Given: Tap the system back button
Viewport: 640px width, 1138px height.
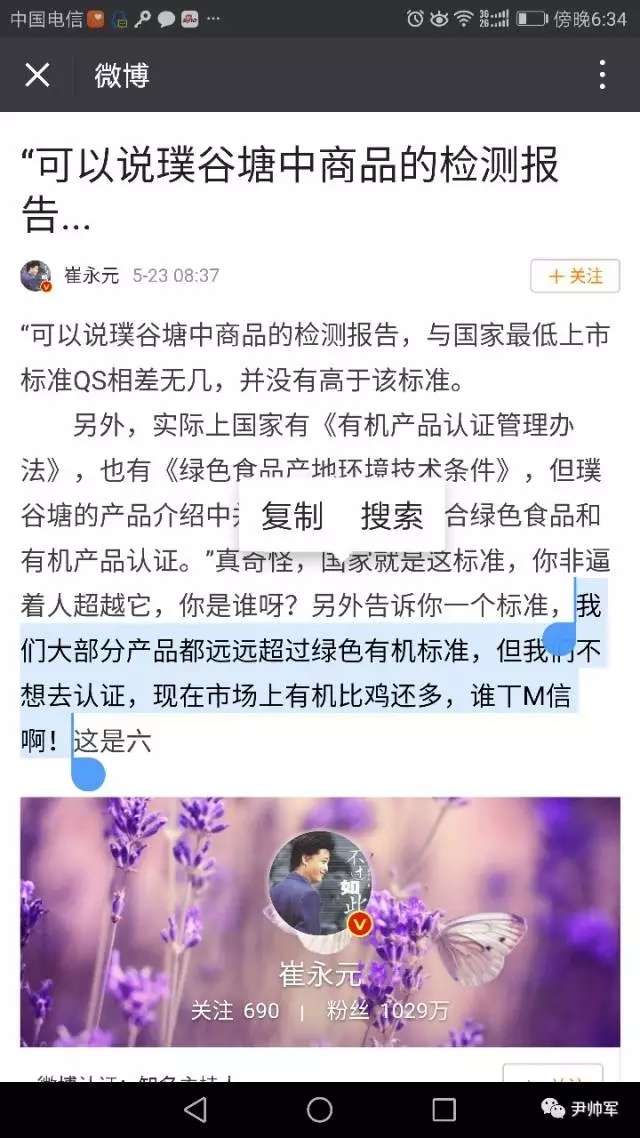Looking at the screenshot, I should click(x=196, y=1109).
